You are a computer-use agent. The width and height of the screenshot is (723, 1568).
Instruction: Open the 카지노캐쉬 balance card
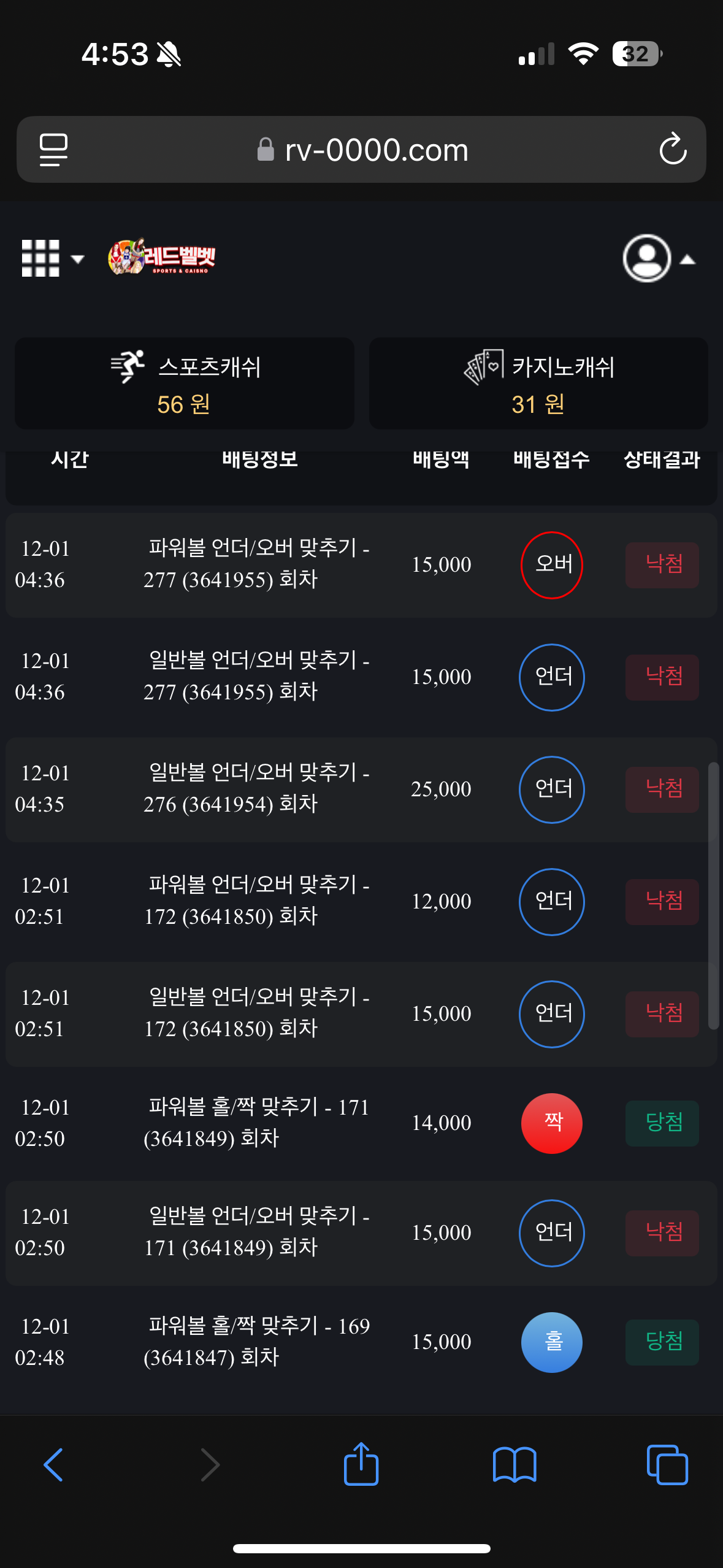click(538, 383)
